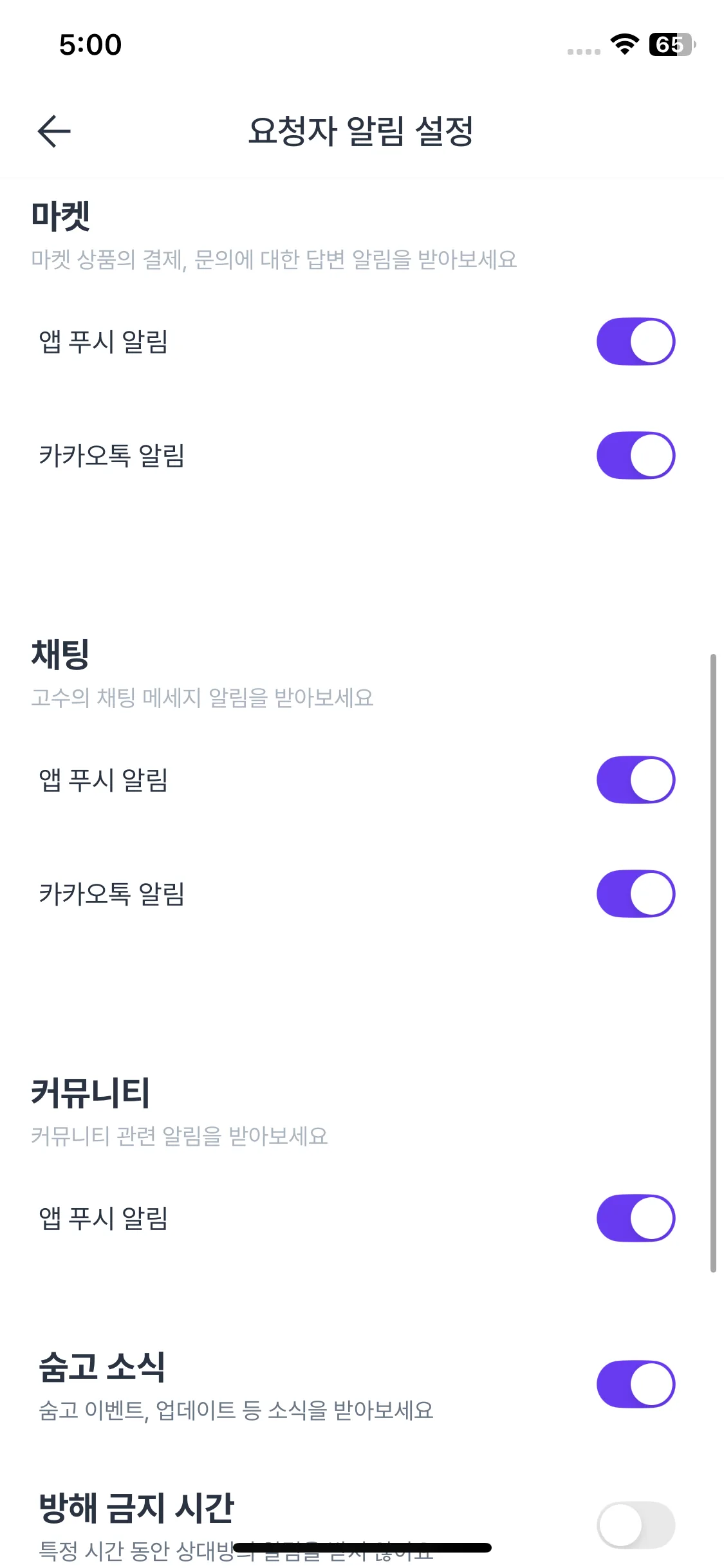The height and width of the screenshot is (1568, 724).
Task: Disable the 숨고 소식 notification toggle
Action: point(635,1384)
